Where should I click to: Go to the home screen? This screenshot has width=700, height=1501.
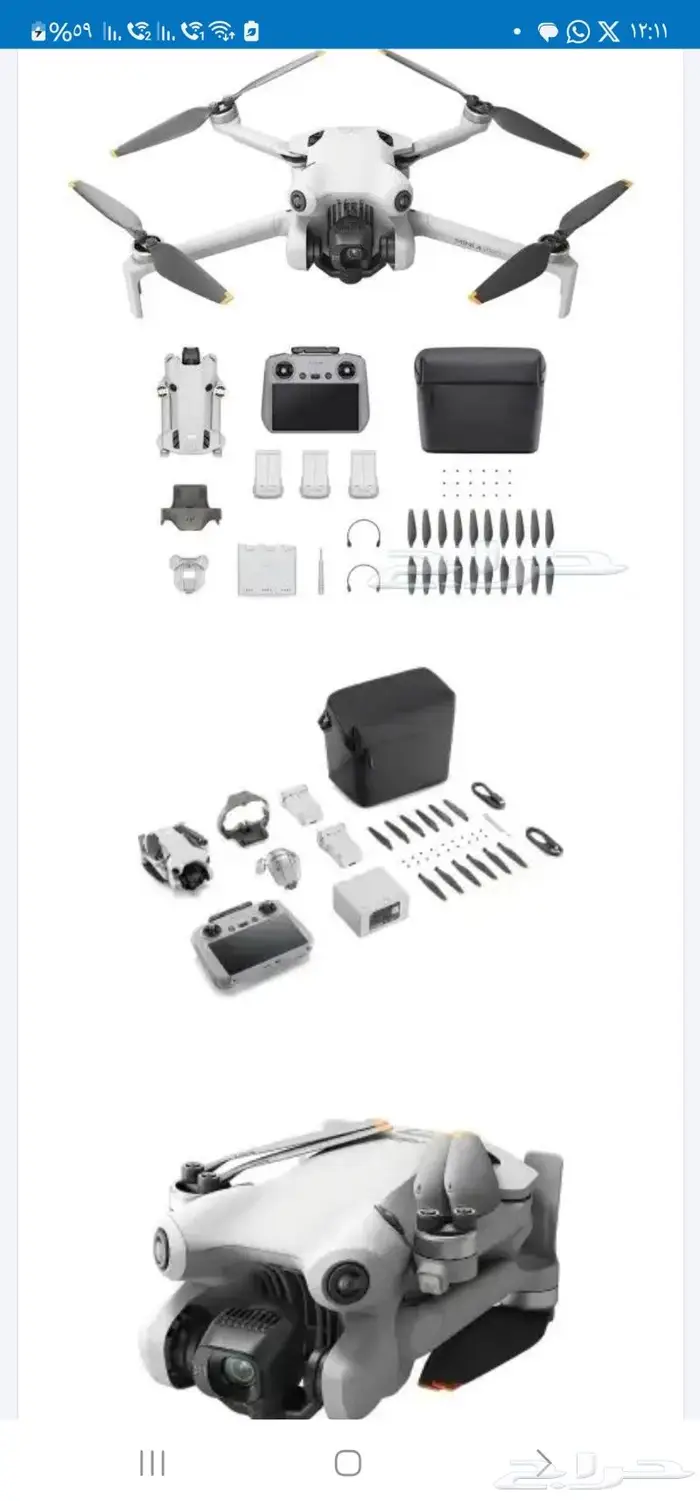(348, 1463)
